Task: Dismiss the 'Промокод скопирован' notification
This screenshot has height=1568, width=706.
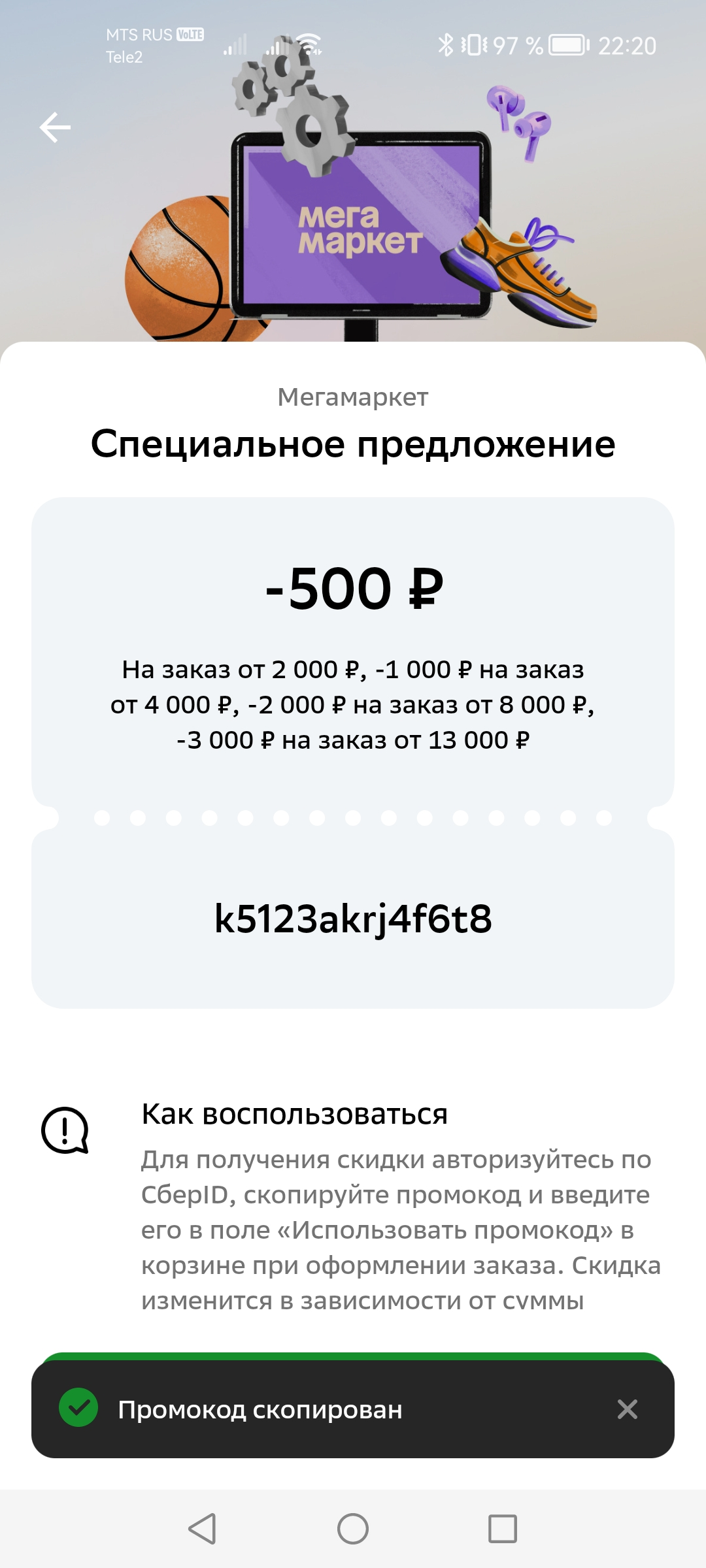Action: (627, 1409)
